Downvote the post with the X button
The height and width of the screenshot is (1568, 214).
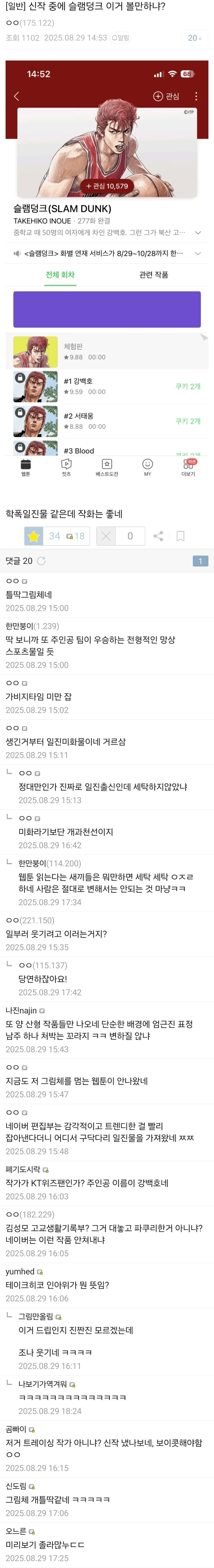[106, 536]
